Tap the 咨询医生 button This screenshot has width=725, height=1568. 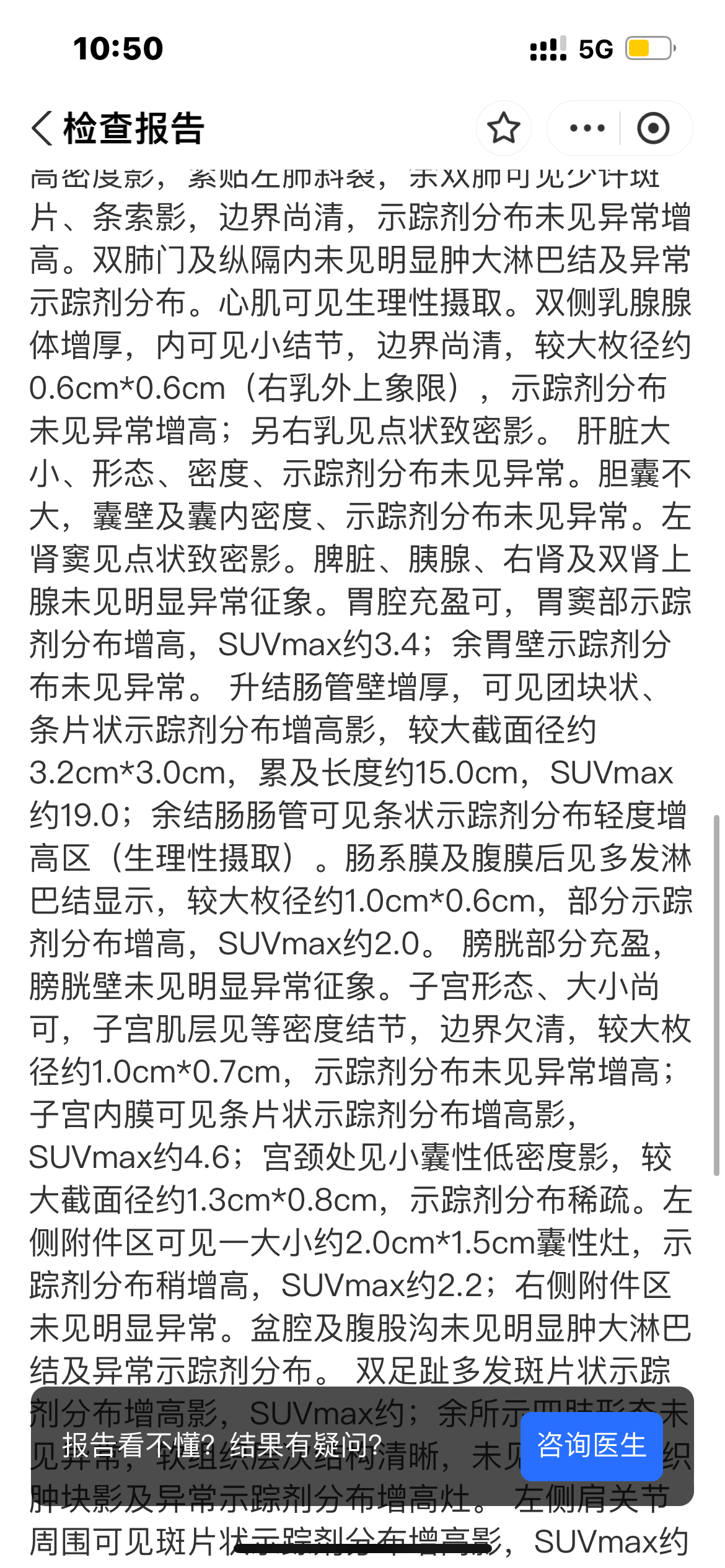[591, 1446]
